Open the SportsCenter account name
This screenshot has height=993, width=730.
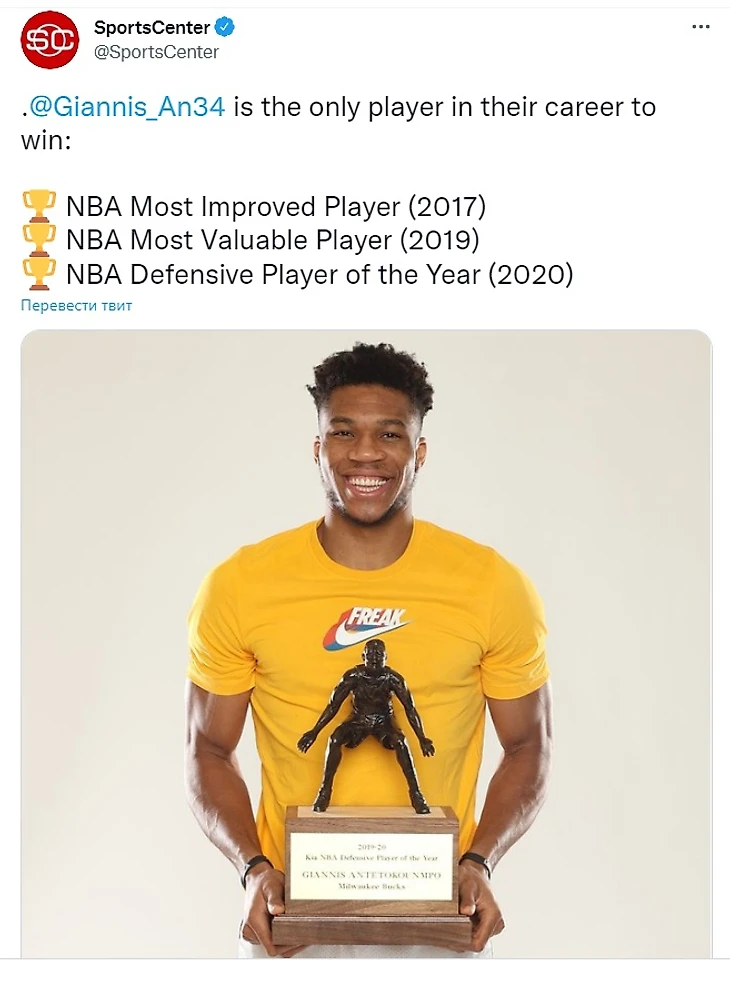pyautogui.click(x=152, y=27)
